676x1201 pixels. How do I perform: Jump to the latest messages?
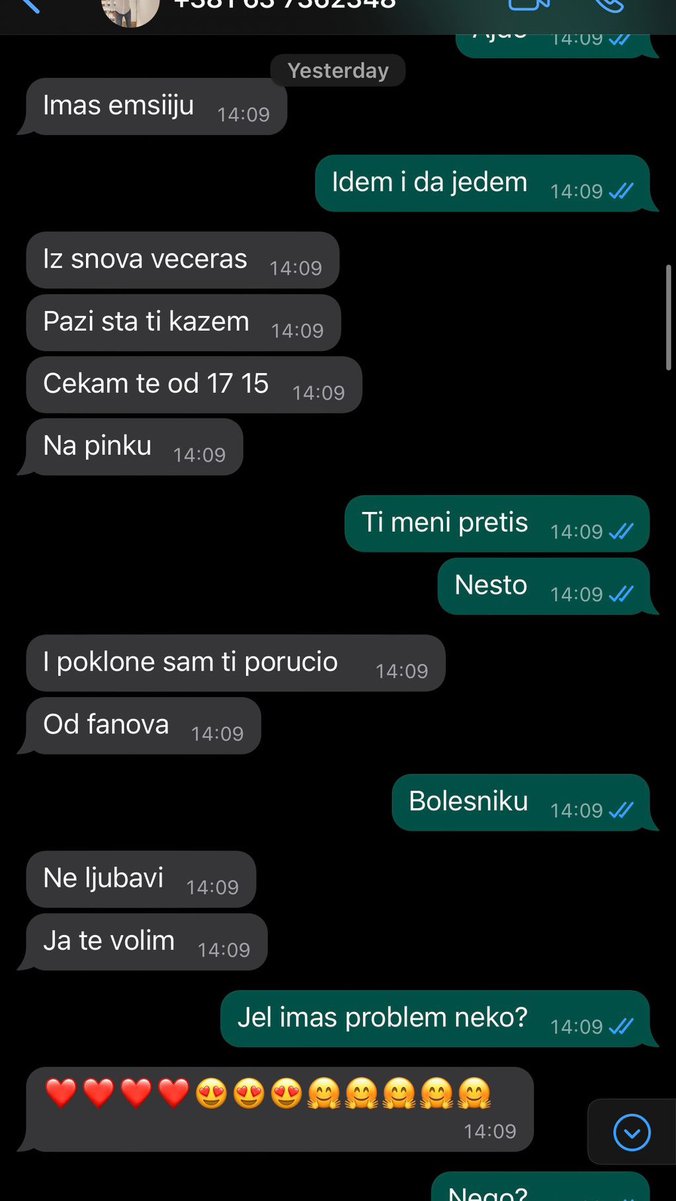coord(631,1132)
